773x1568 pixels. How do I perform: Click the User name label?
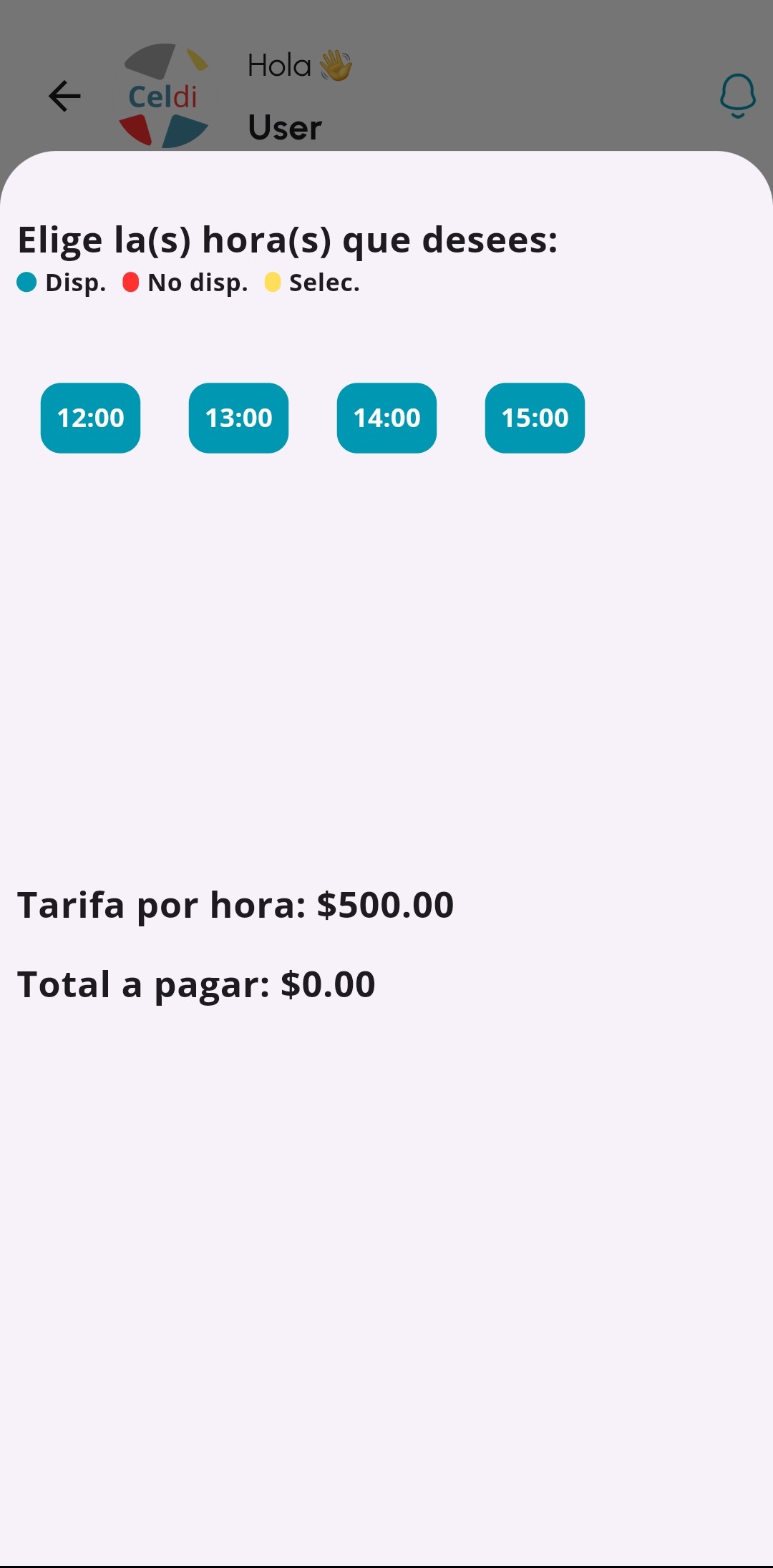click(x=284, y=127)
